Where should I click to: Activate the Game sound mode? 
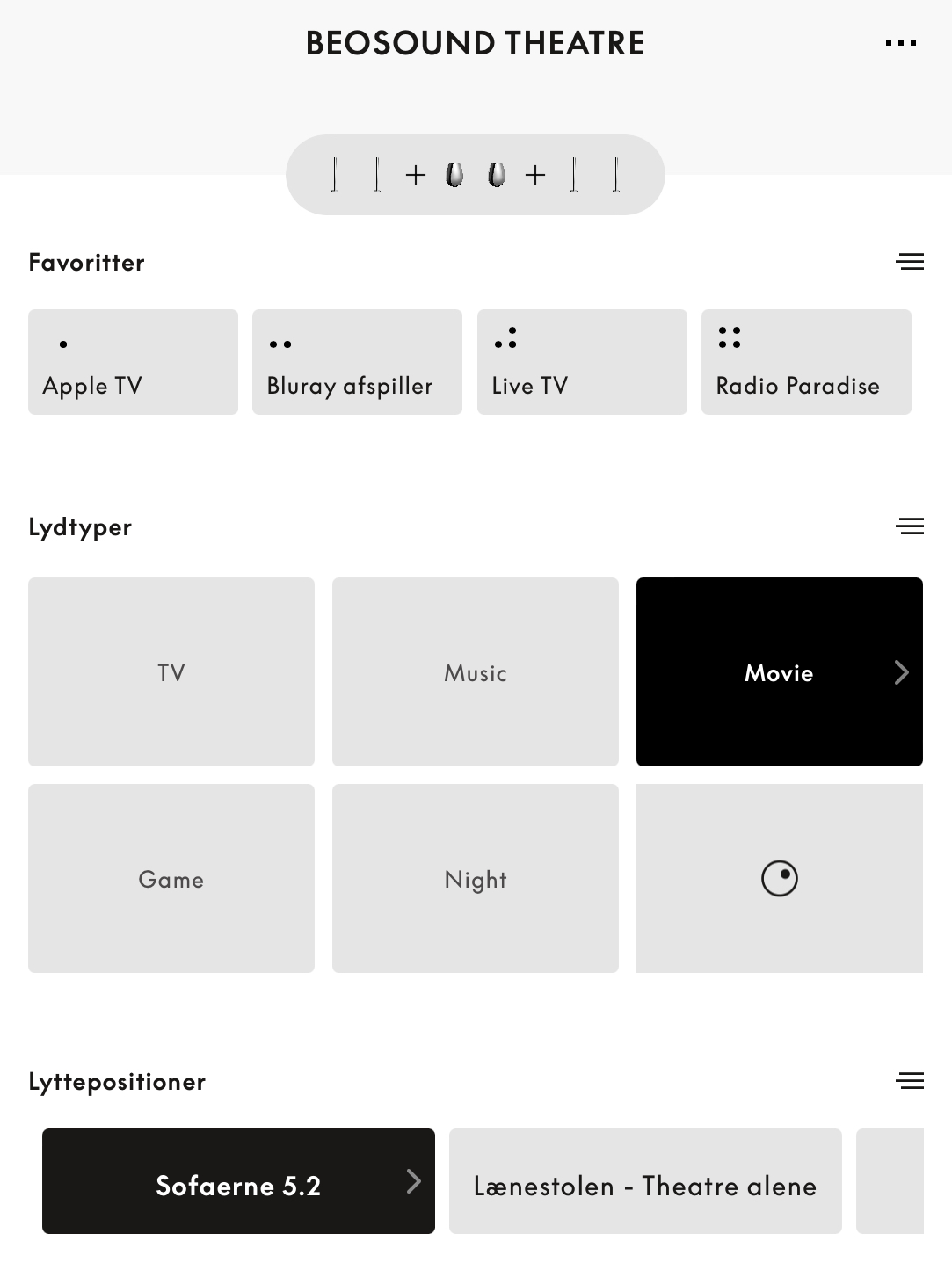point(171,879)
